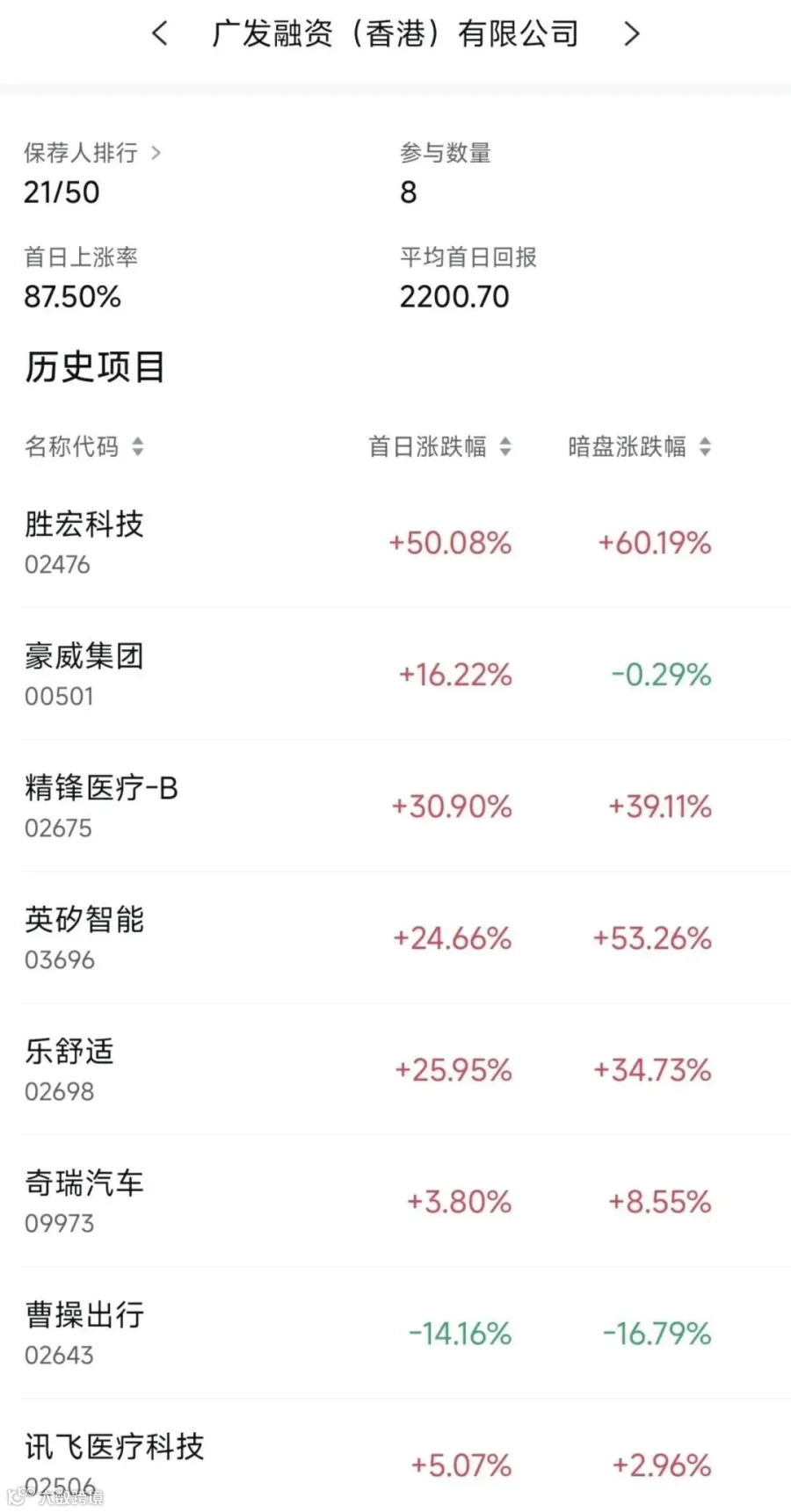Go to the previous sponsor with left arrow

159,34
